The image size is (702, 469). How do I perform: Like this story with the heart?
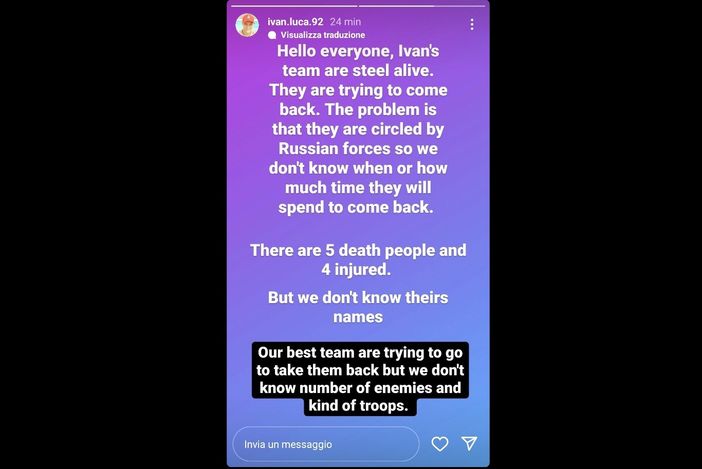pos(439,443)
